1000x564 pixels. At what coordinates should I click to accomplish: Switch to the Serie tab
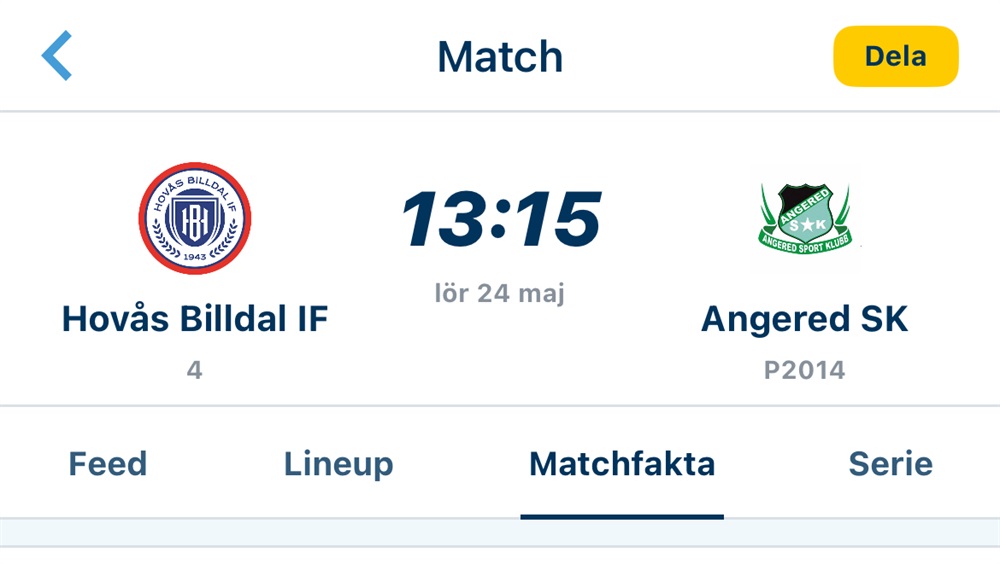[890, 464]
